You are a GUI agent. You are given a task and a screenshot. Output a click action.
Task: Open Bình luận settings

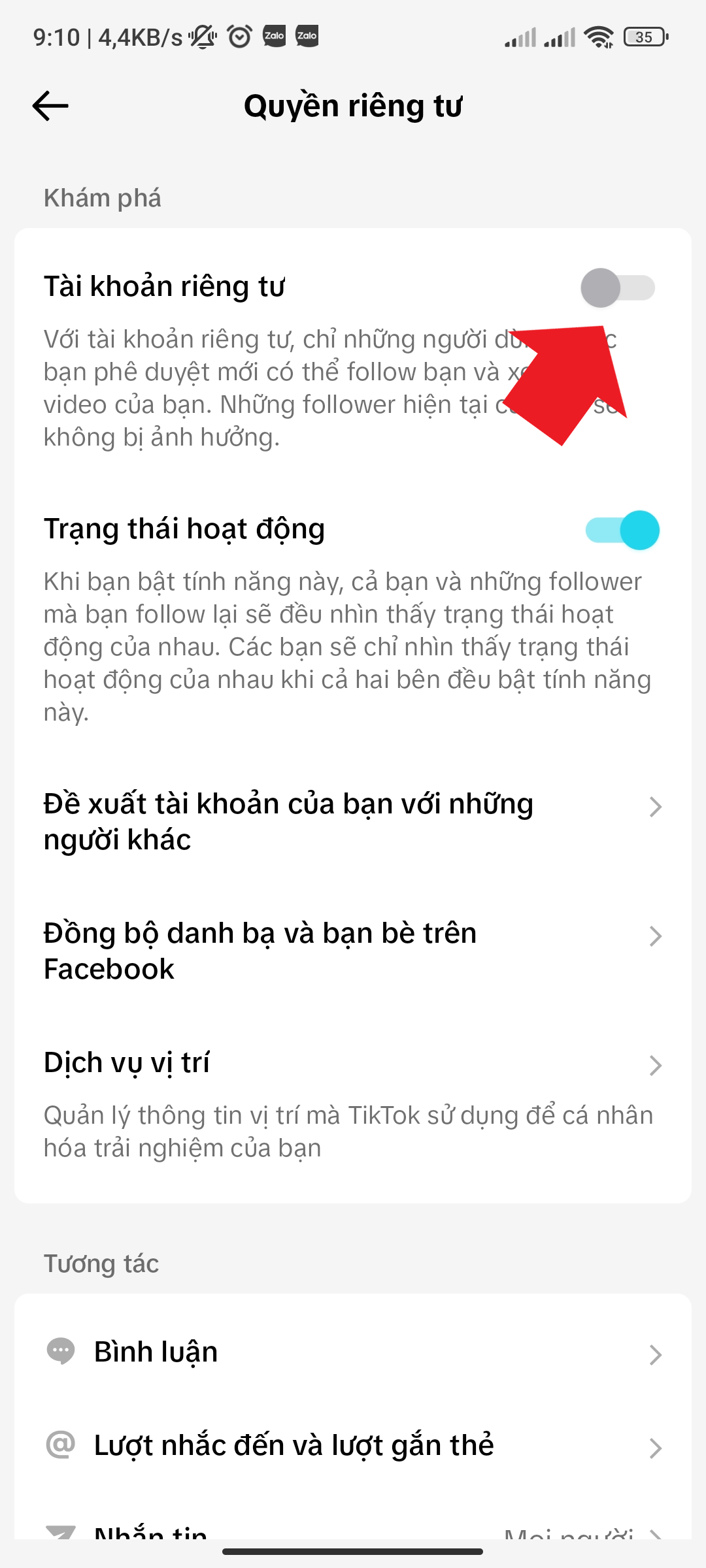[353, 1352]
